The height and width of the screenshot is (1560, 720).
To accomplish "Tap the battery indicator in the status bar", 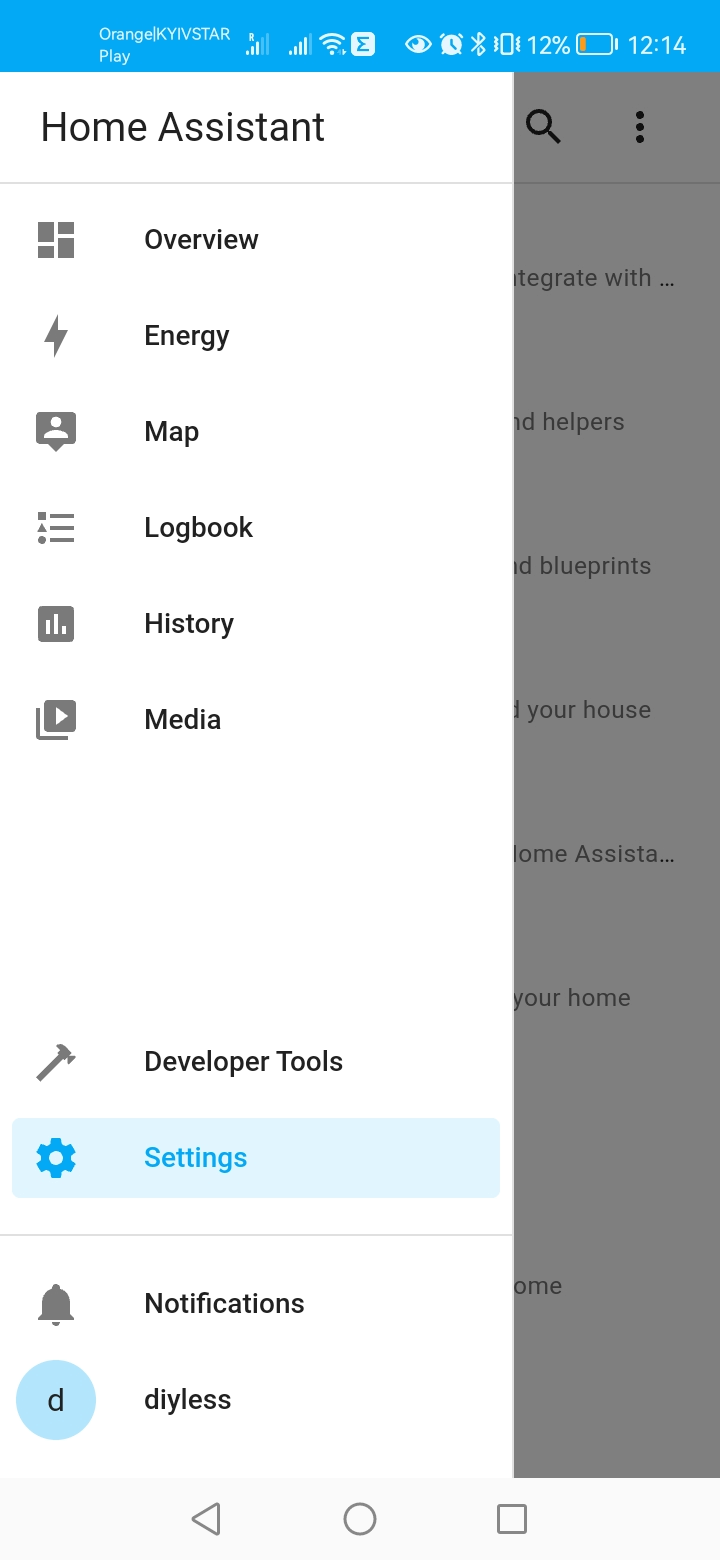I will 598,44.
